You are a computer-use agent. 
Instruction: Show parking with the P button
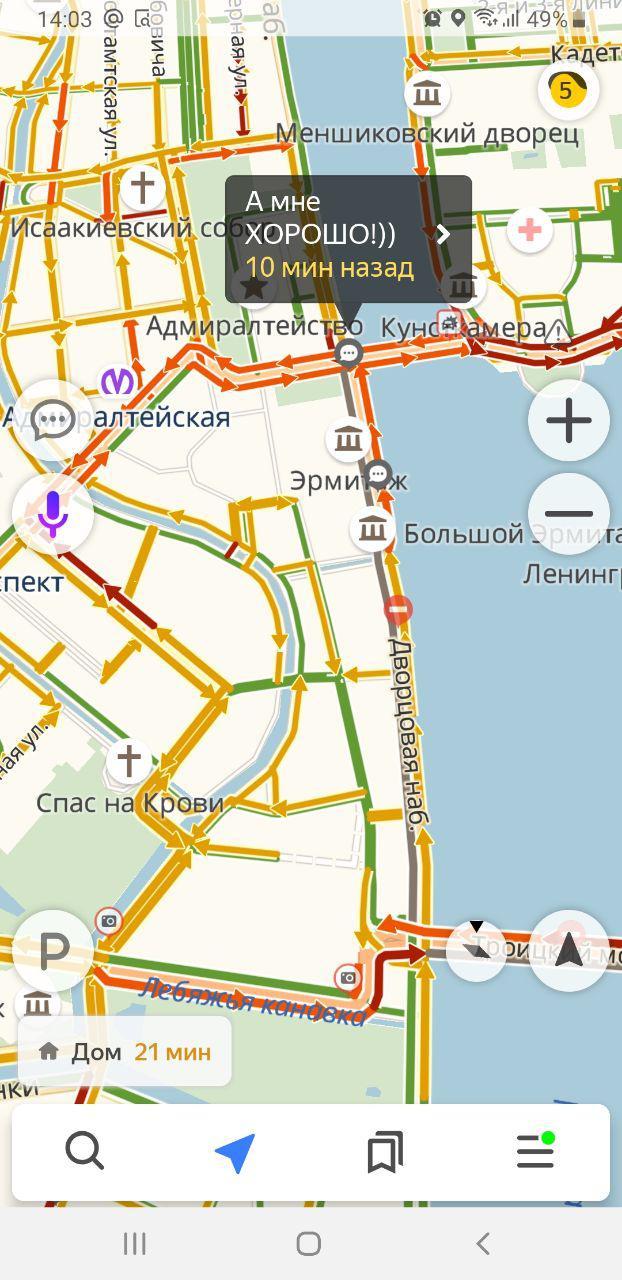[52, 951]
